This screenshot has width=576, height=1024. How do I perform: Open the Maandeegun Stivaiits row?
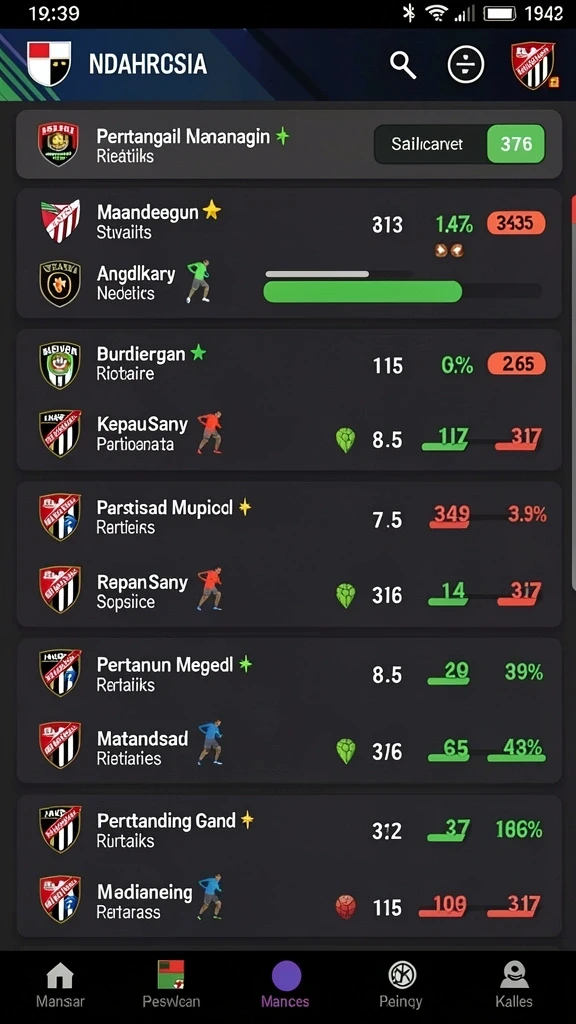[x=289, y=223]
